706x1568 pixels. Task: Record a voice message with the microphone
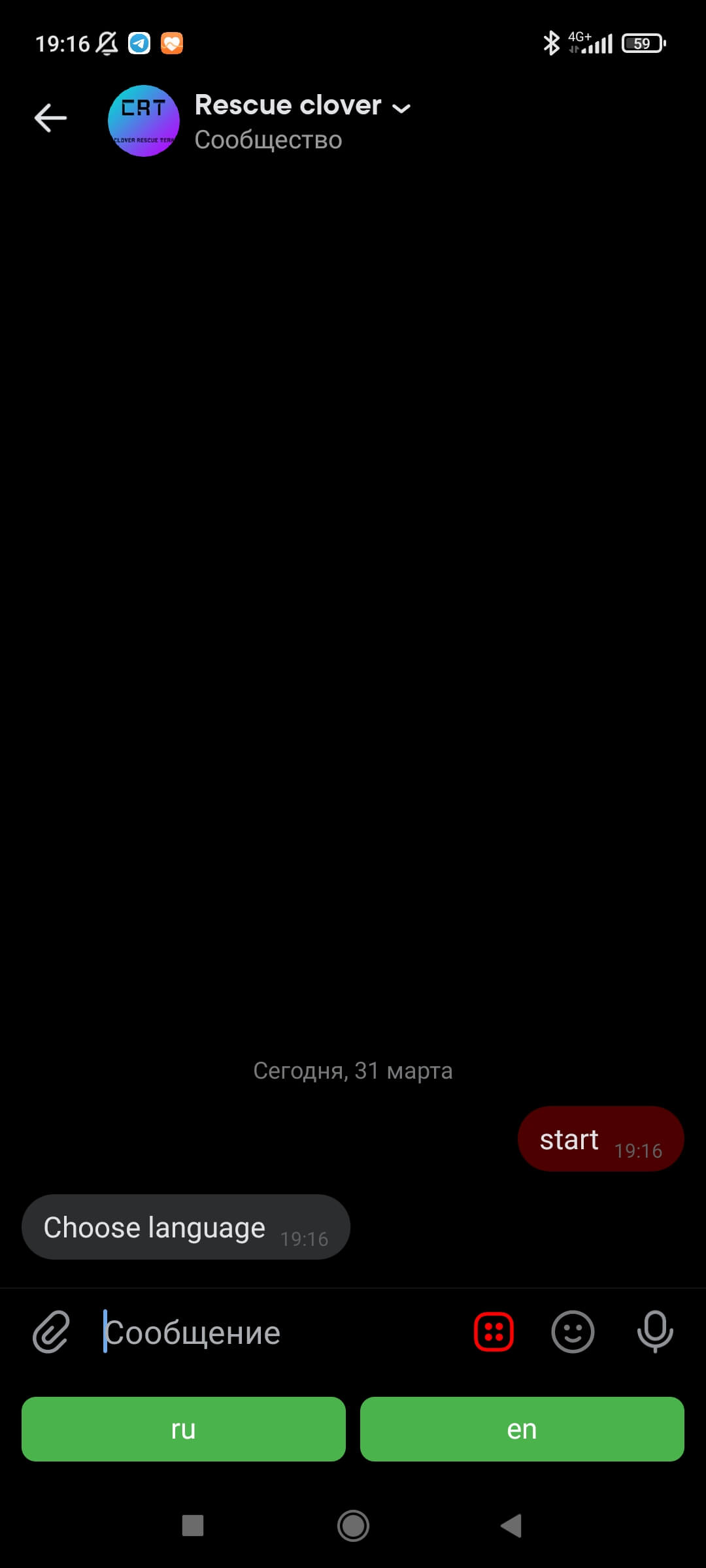click(x=654, y=1331)
